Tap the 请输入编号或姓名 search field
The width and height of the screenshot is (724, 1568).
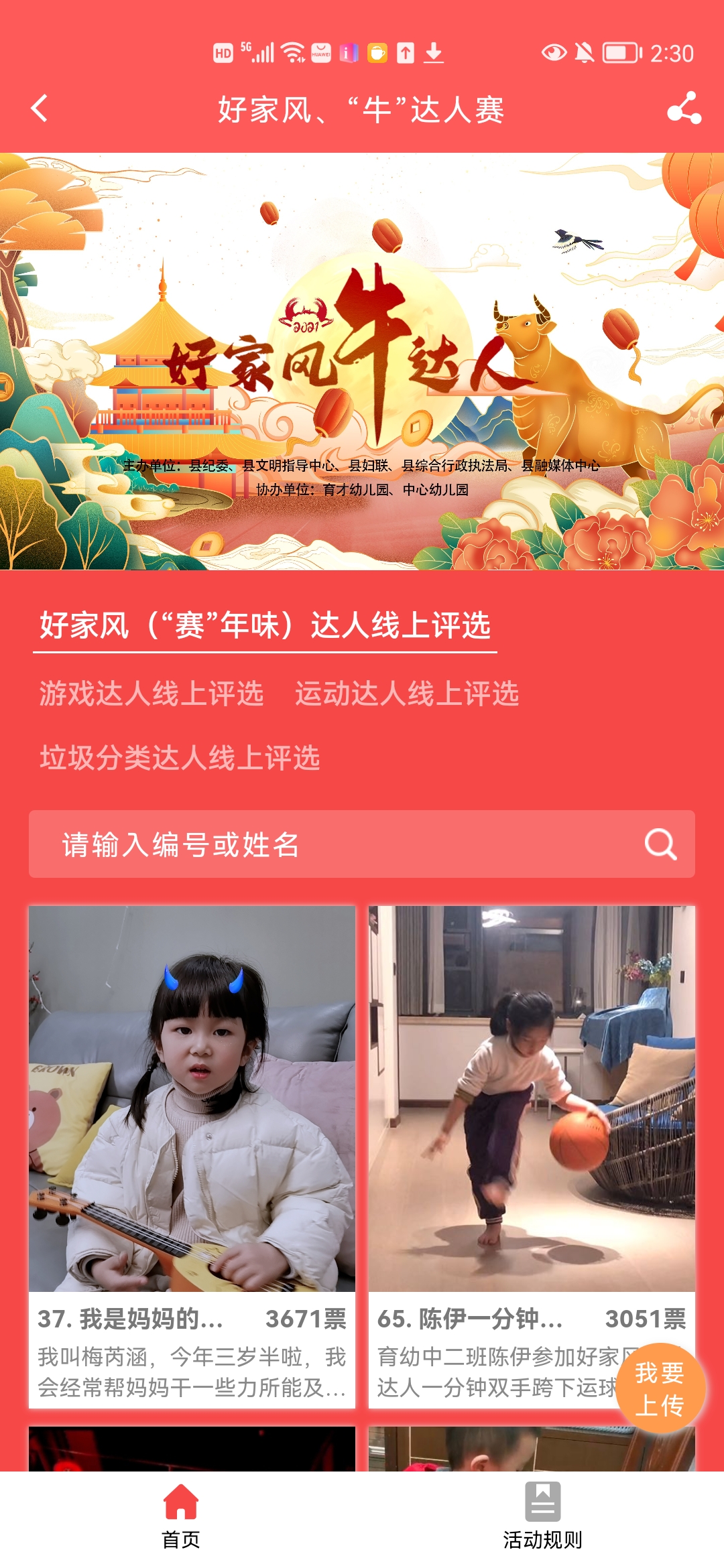pos(335,844)
